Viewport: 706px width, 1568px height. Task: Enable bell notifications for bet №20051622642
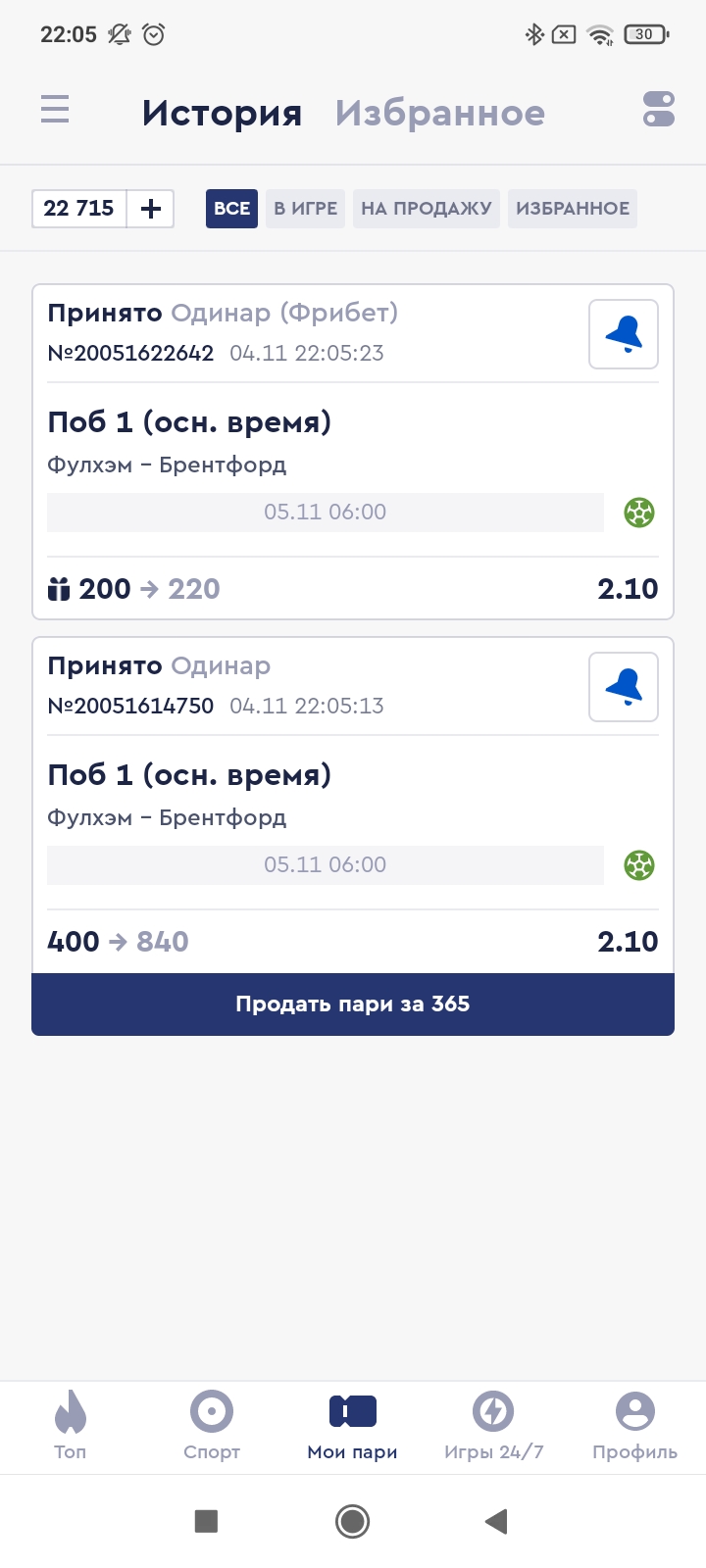coord(624,334)
